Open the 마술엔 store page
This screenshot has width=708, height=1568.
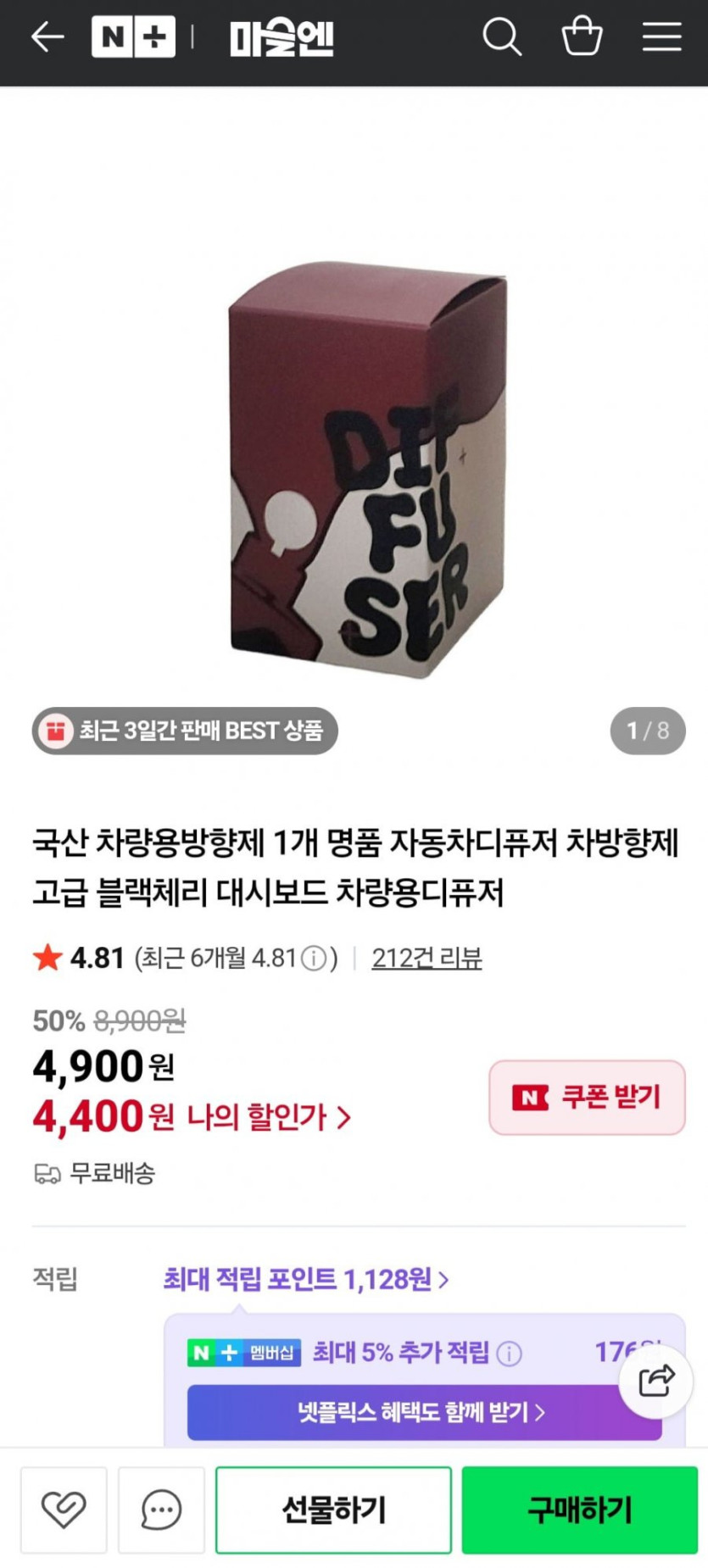[x=282, y=38]
